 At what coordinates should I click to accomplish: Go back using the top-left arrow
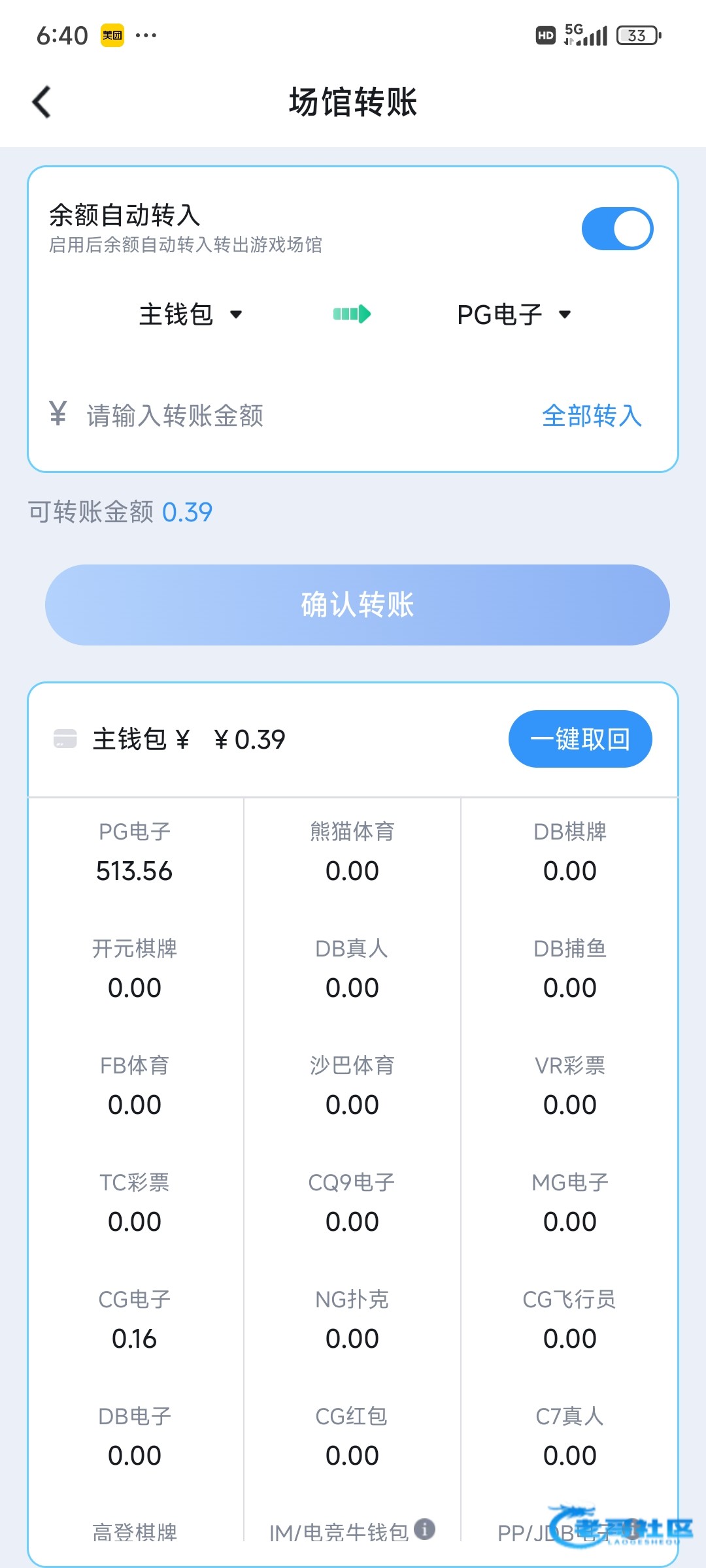[42, 103]
